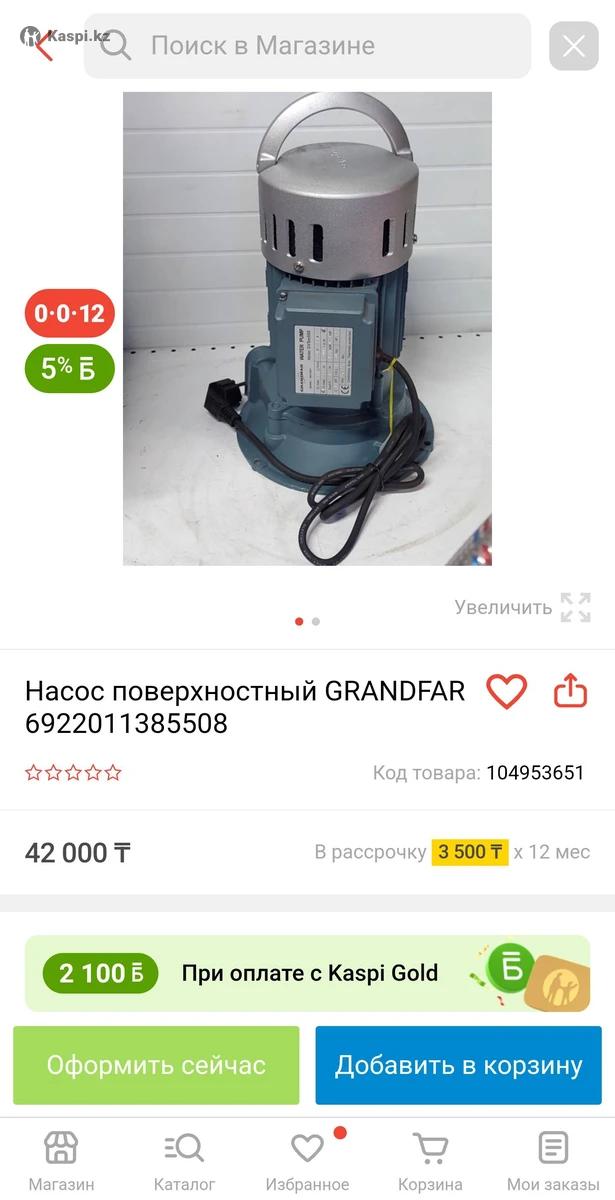Open the Kaspi Gold bonus banner
Image resolution: width=615 pixels, height=1200 pixels.
pyautogui.click(x=307, y=973)
